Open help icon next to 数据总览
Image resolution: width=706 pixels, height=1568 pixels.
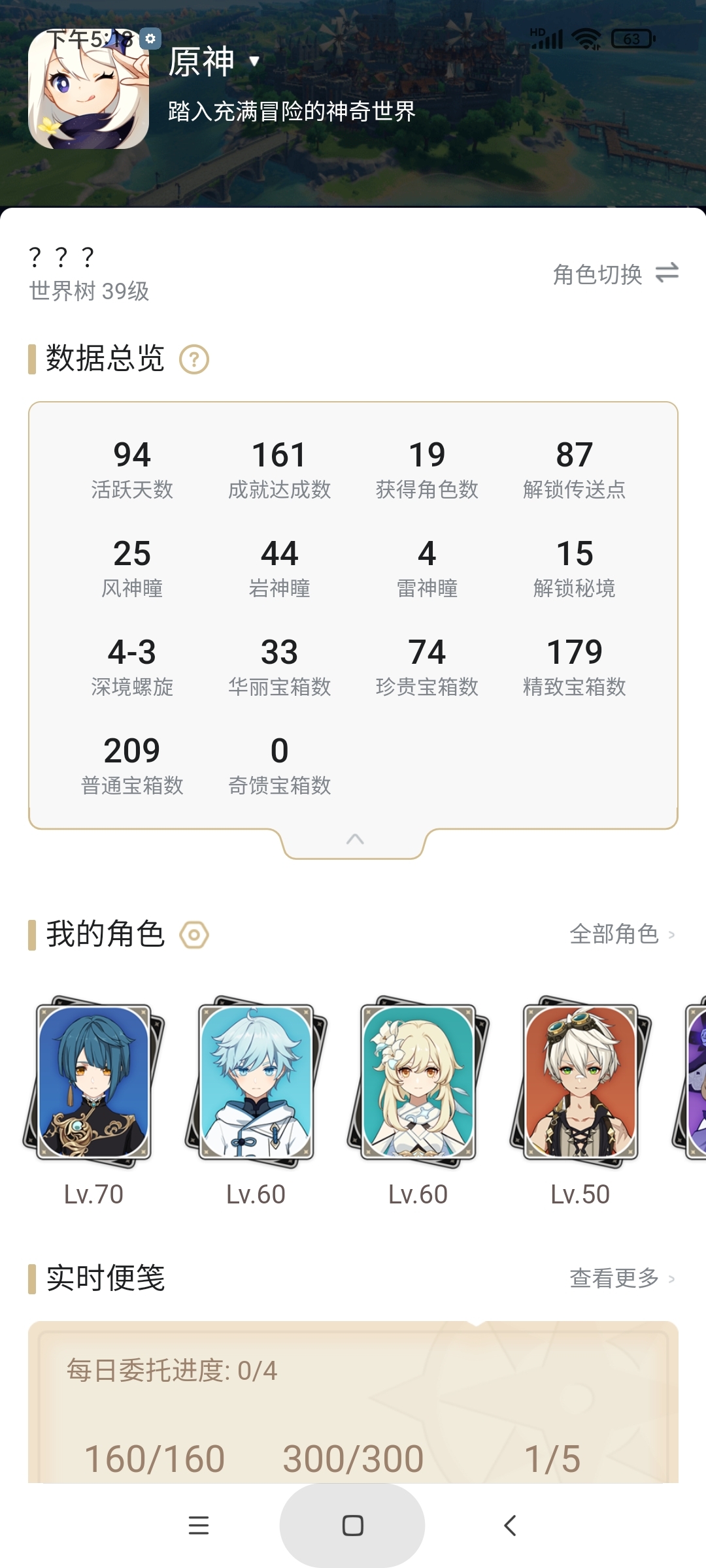click(194, 359)
